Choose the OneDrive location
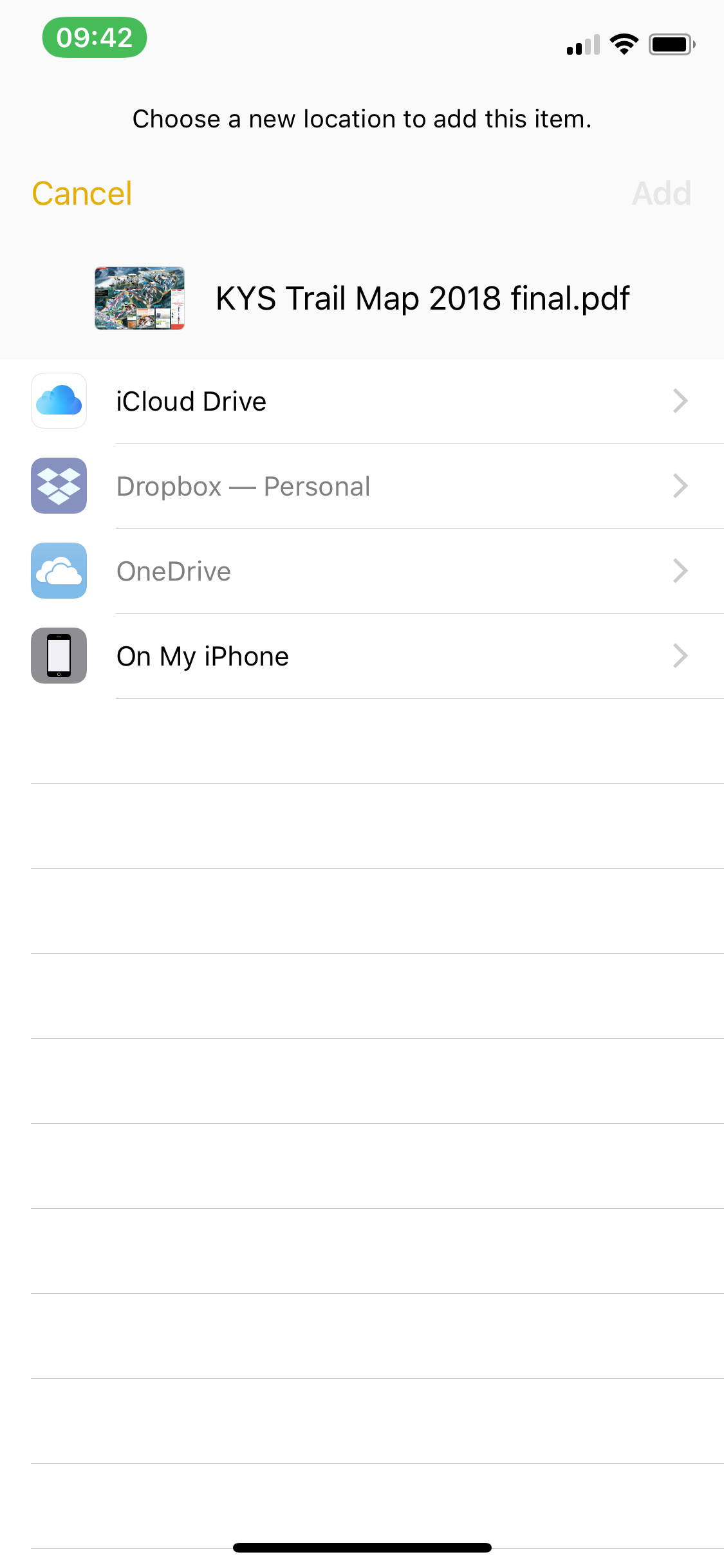Viewport: 724px width, 1568px height. pos(360,572)
